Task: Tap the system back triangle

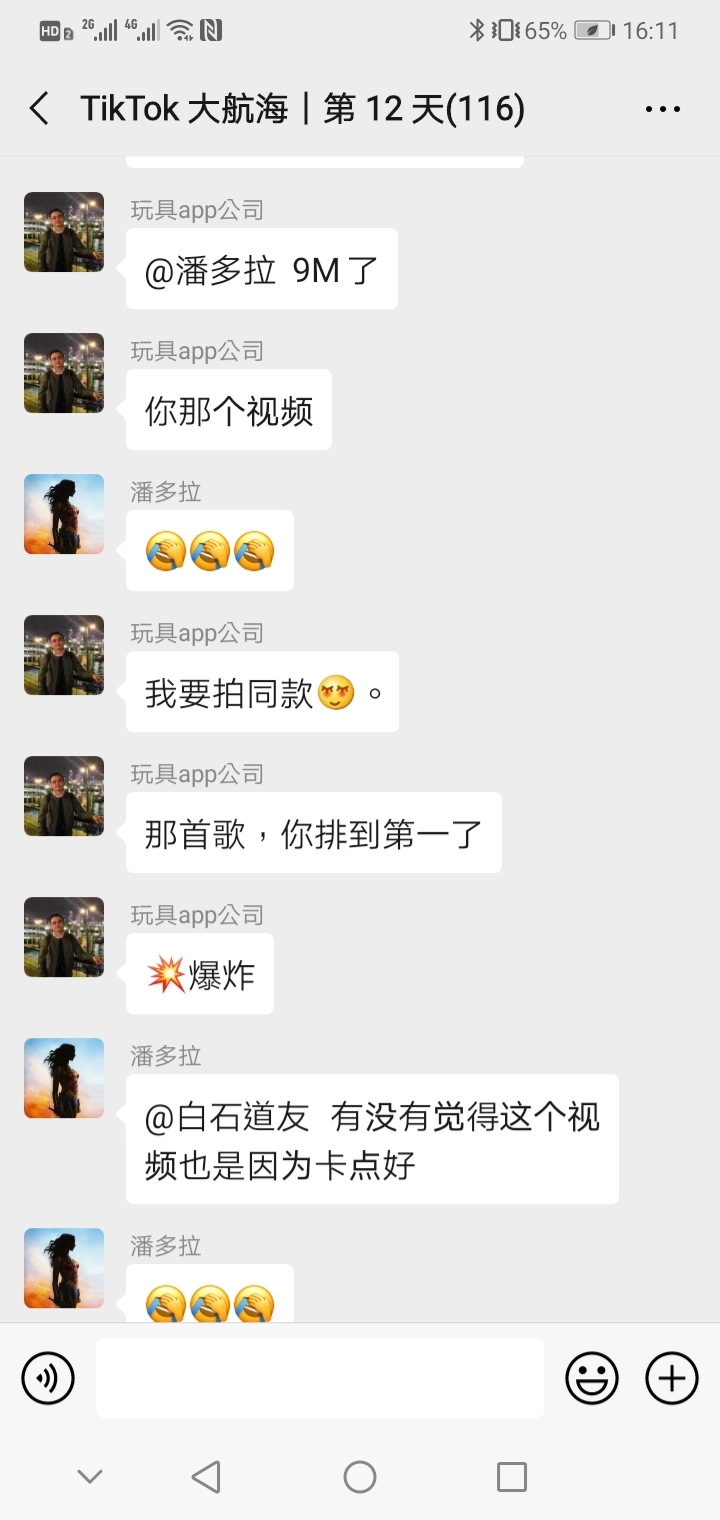Action: click(x=206, y=1476)
